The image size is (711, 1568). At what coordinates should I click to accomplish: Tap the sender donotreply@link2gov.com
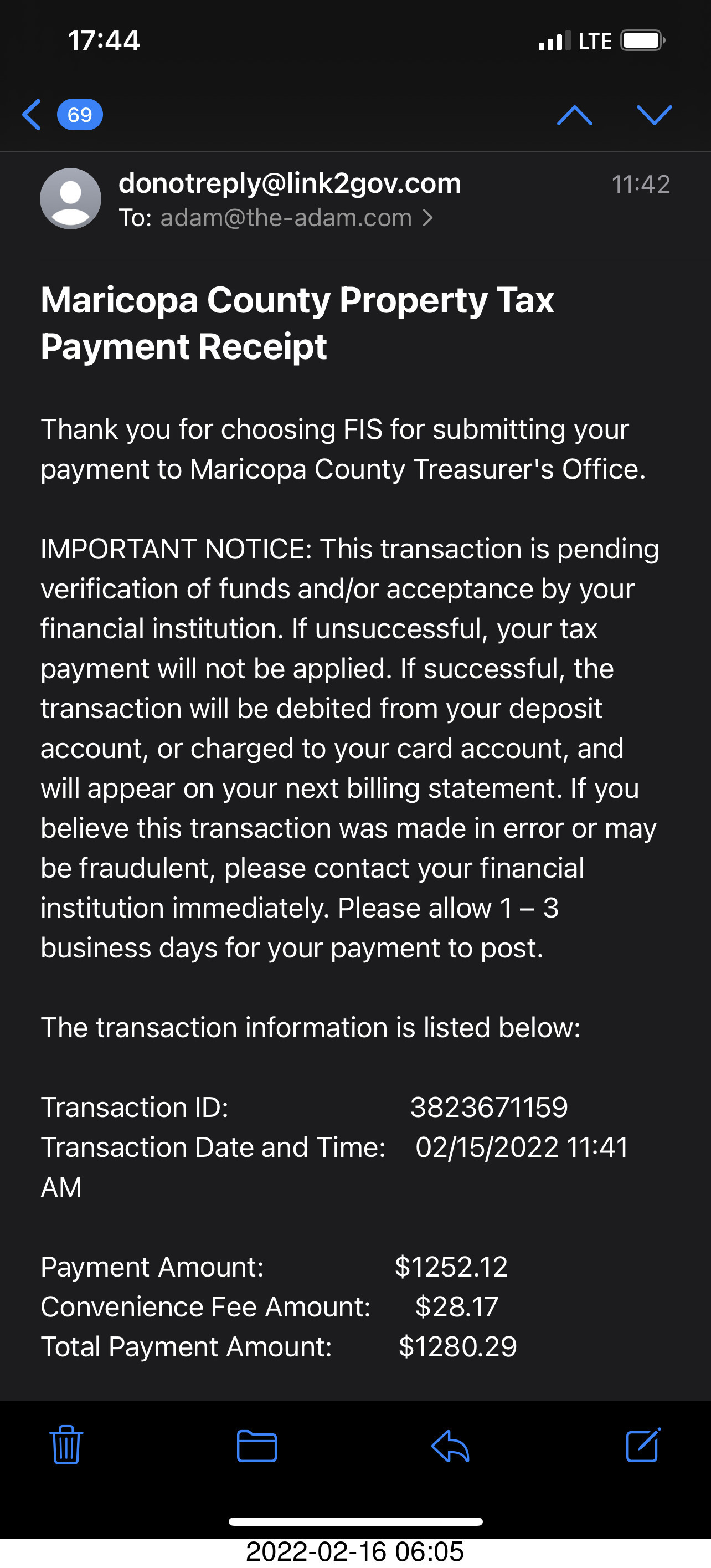290,183
